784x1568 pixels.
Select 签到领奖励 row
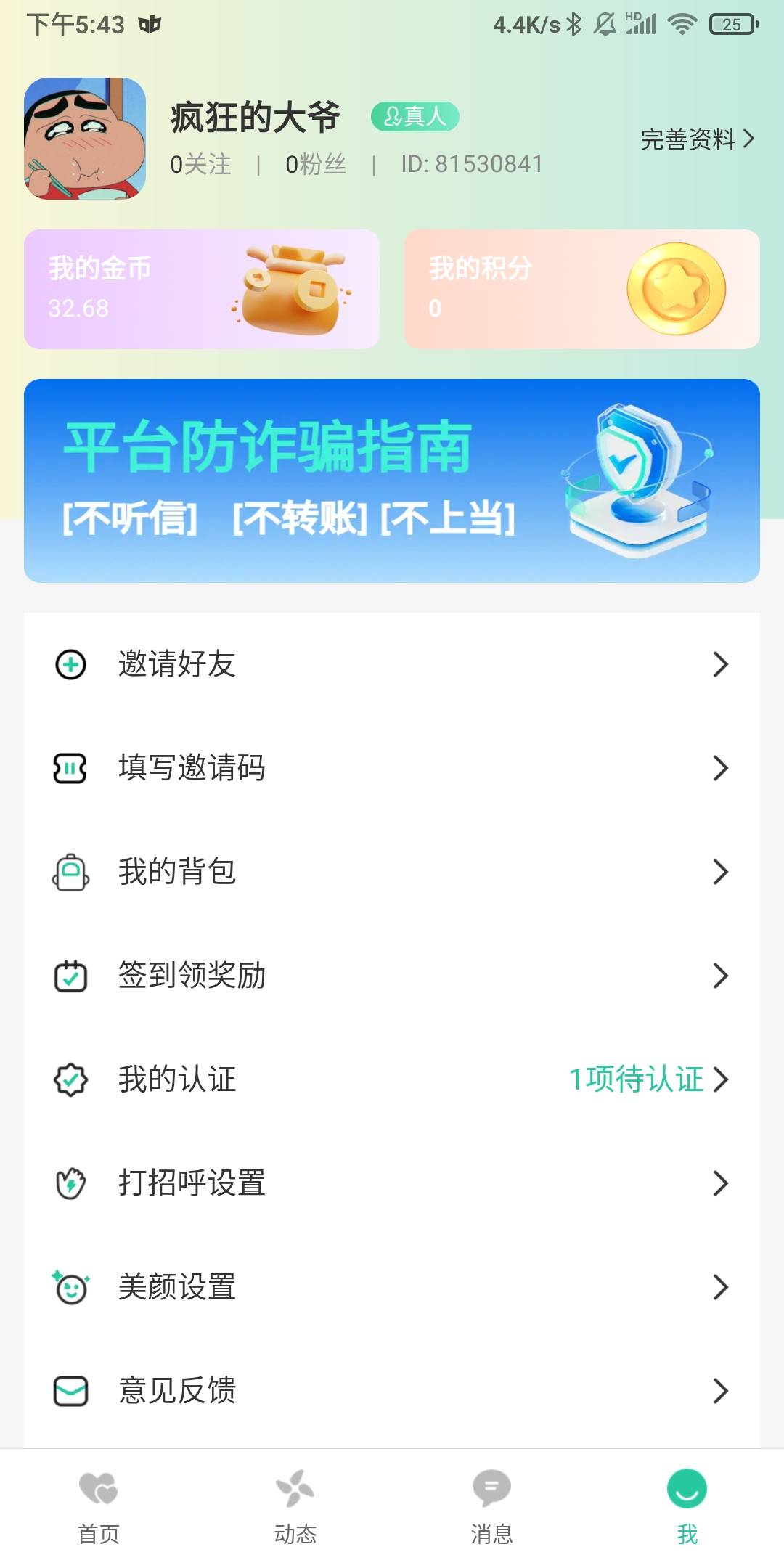392,976
